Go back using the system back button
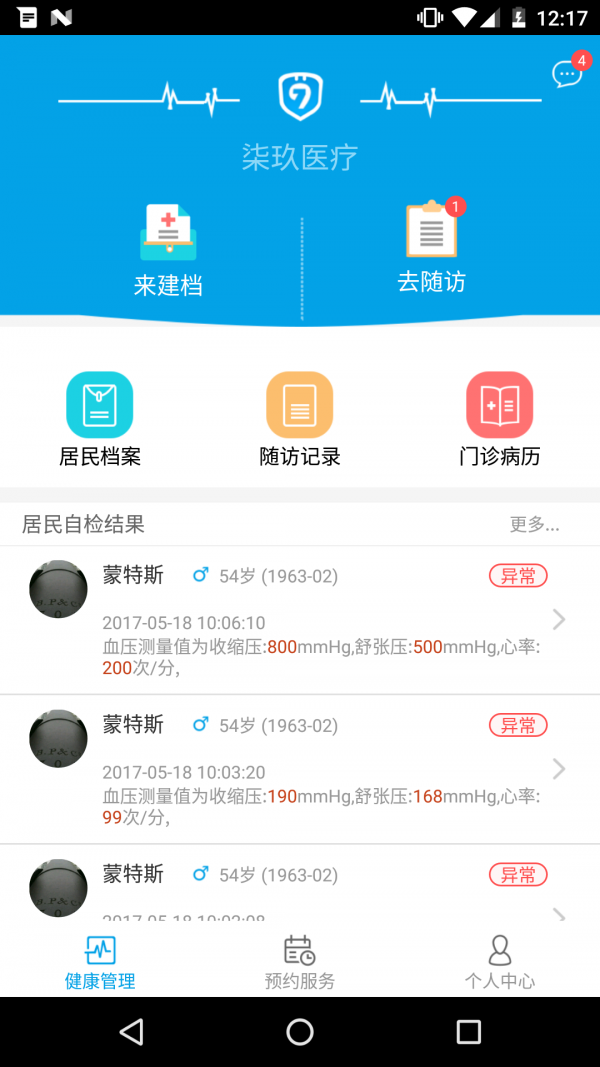 coord(131,1032)
